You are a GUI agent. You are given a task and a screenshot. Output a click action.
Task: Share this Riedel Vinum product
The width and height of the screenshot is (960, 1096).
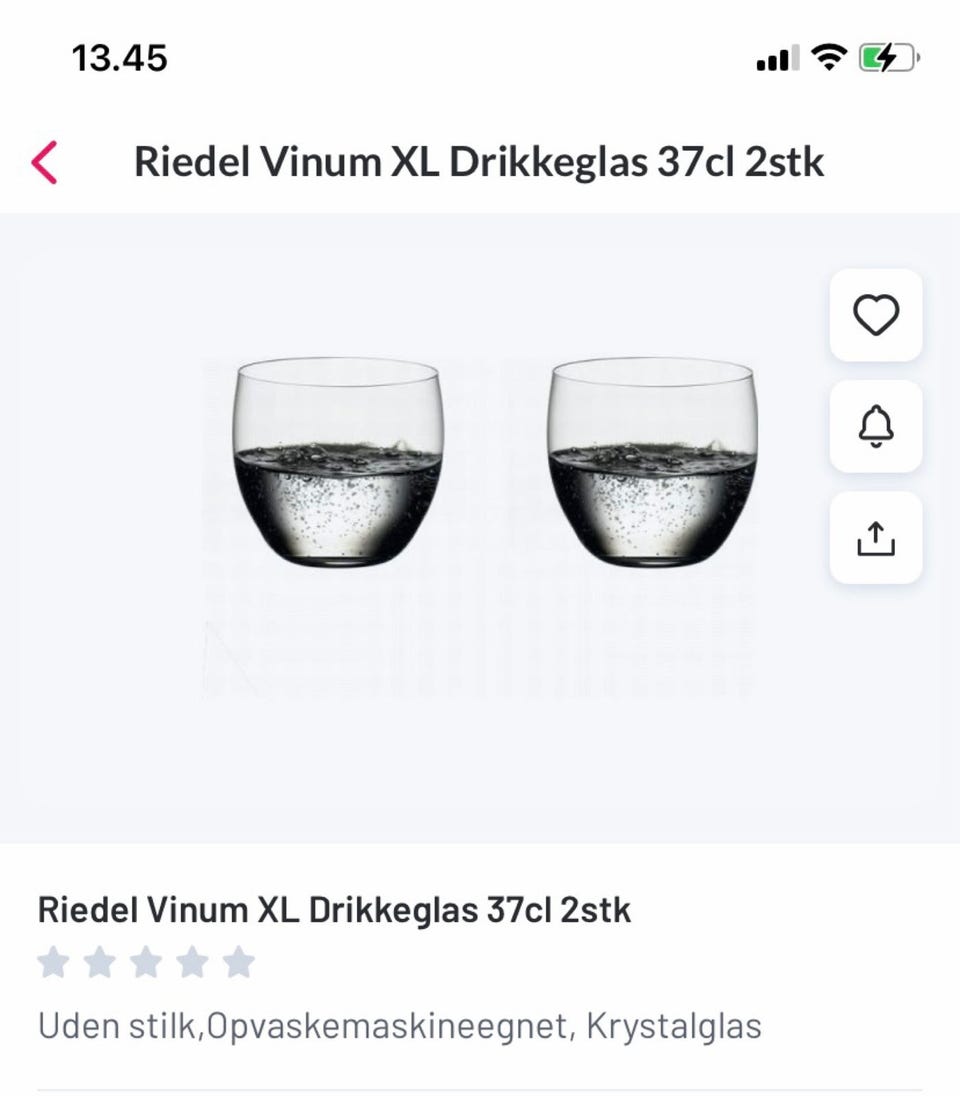pos(875,538)
